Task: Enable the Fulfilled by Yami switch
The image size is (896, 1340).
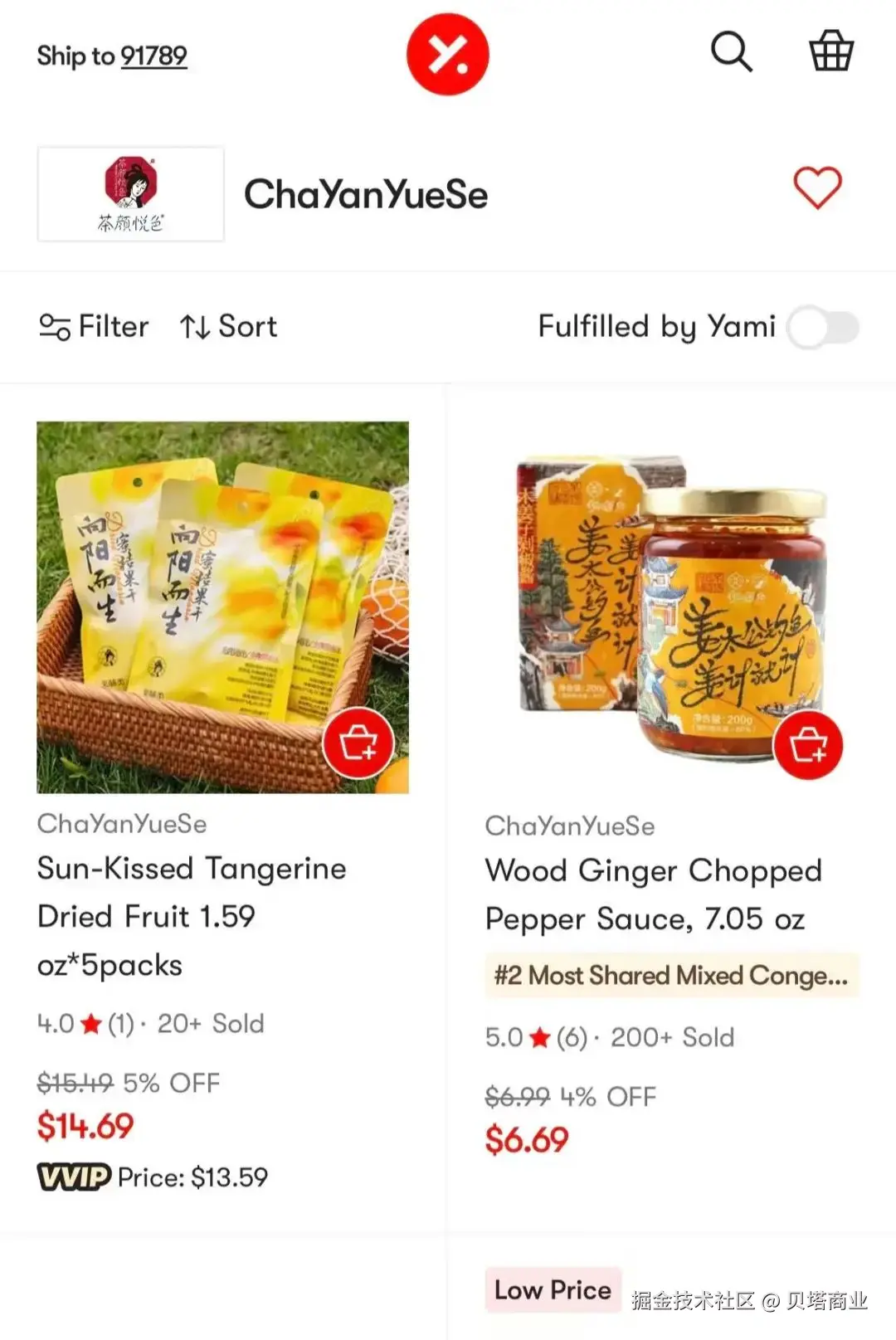Action: click(x=823, y=328)
